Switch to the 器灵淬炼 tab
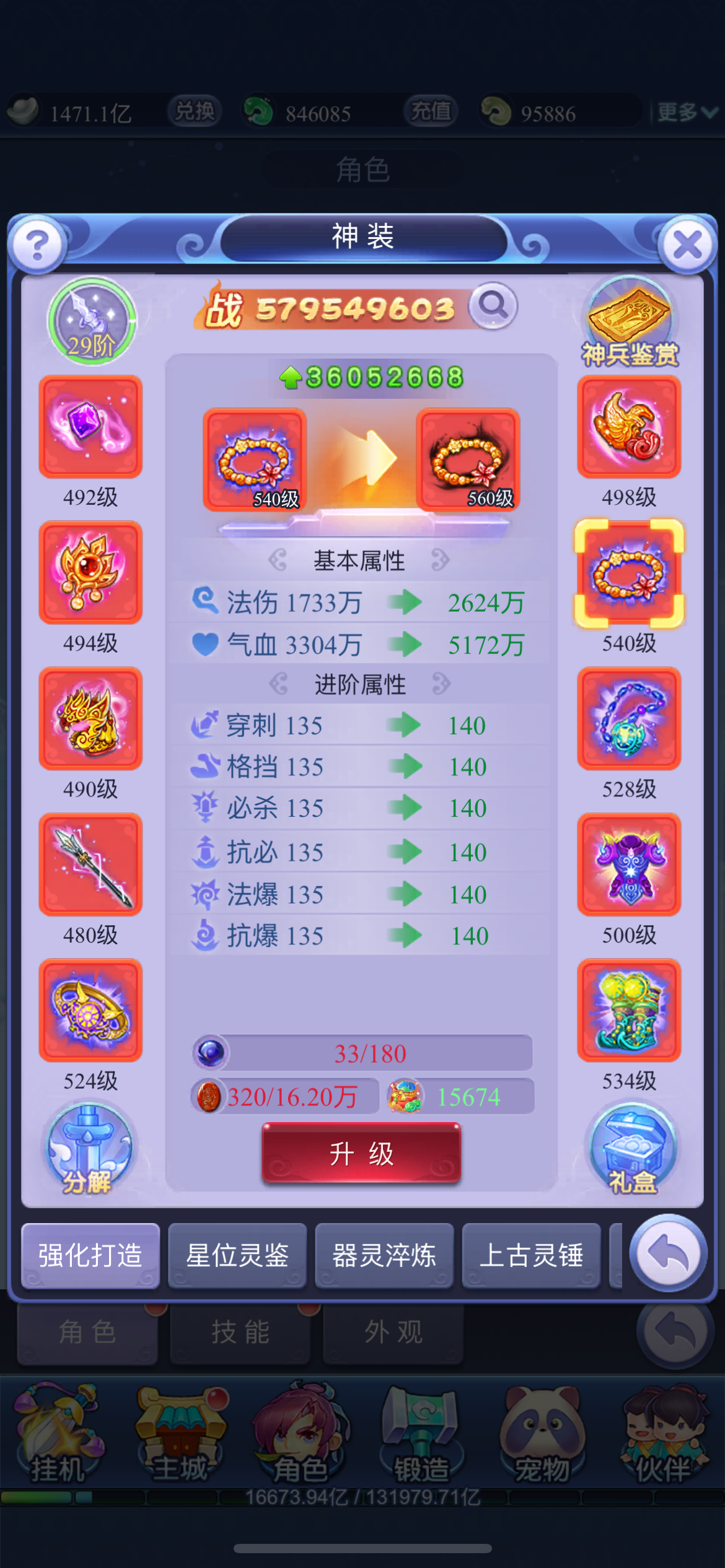 point(384,1255)
